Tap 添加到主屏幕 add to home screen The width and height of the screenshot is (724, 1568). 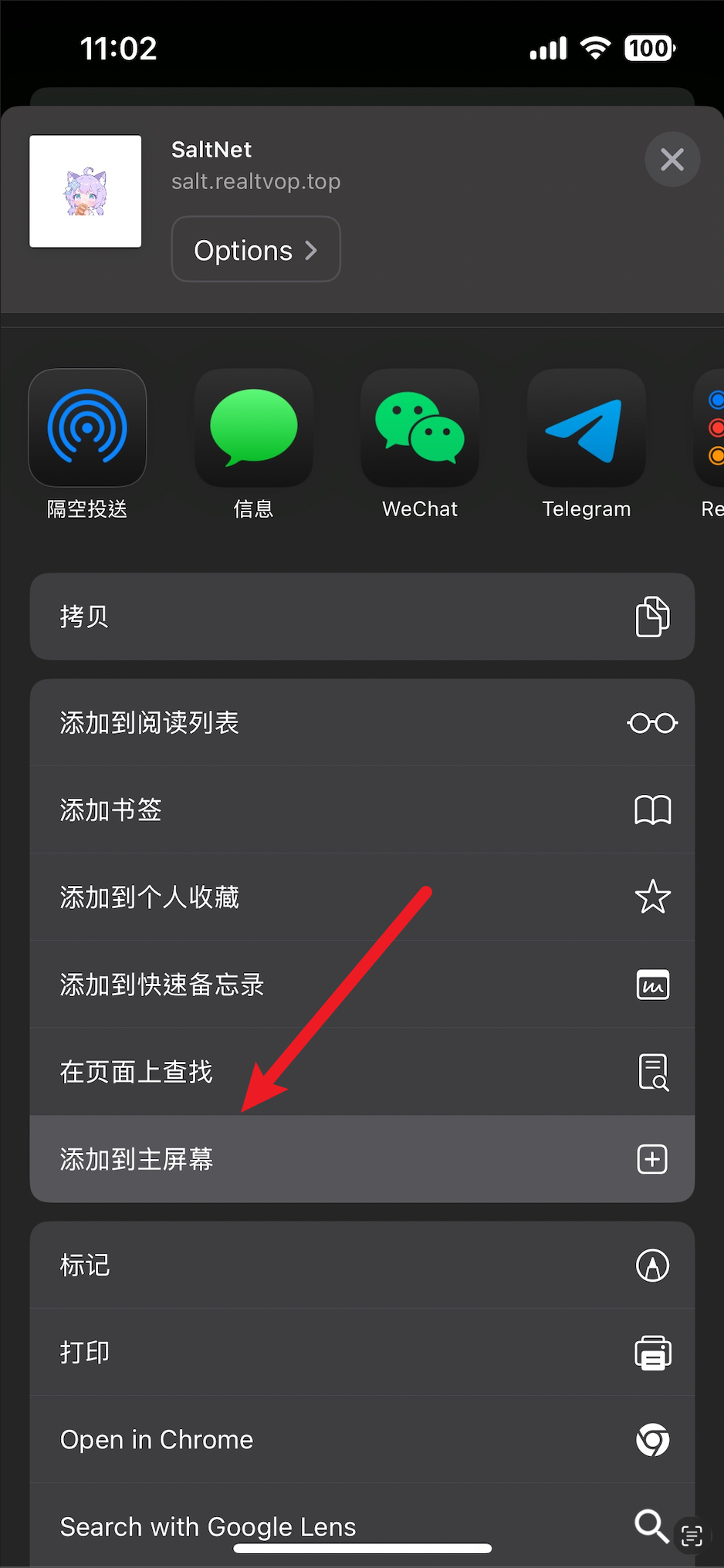pos(362,1159)
